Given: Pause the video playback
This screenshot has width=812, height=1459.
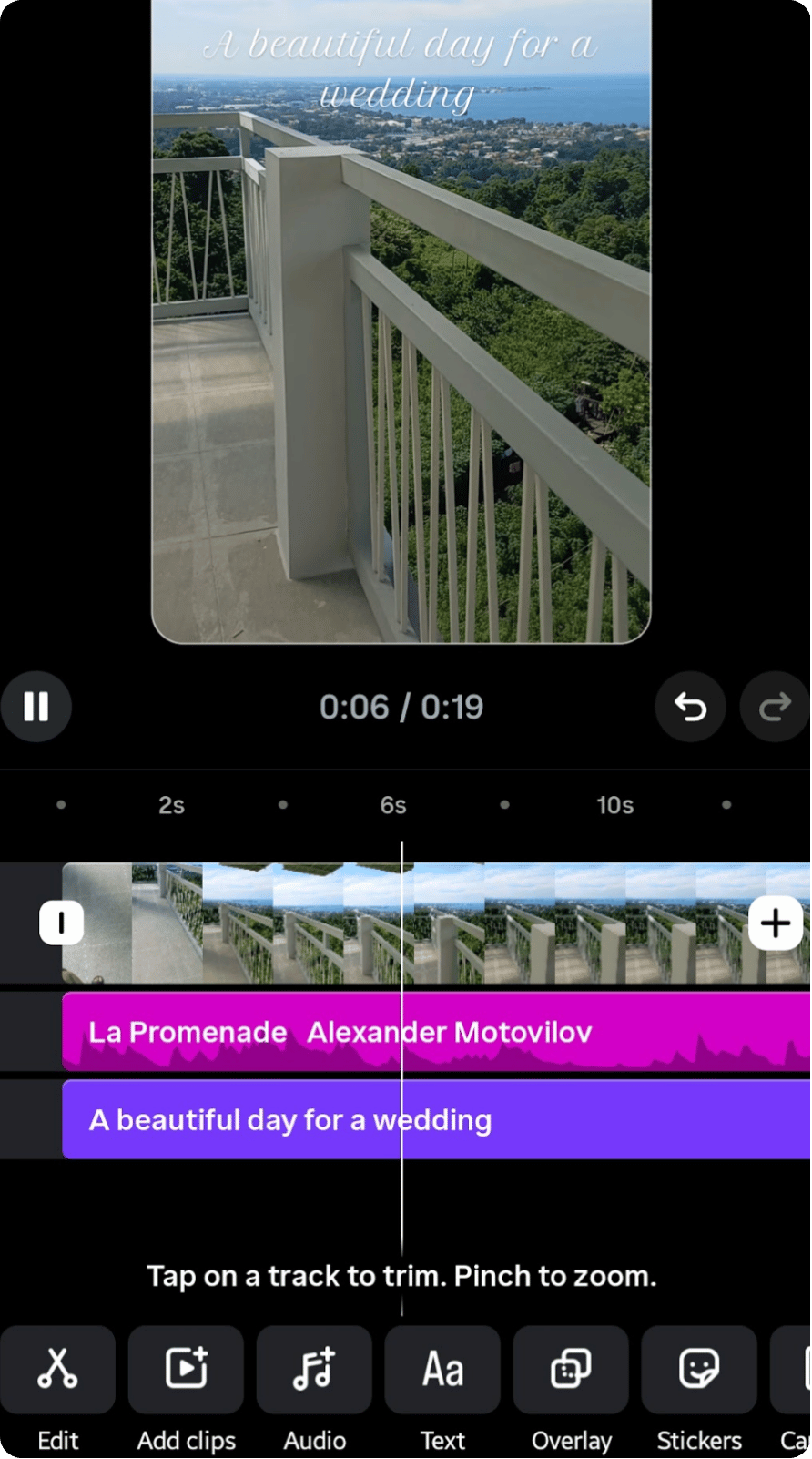Looking at the screenshot, I should coord(36,707).
